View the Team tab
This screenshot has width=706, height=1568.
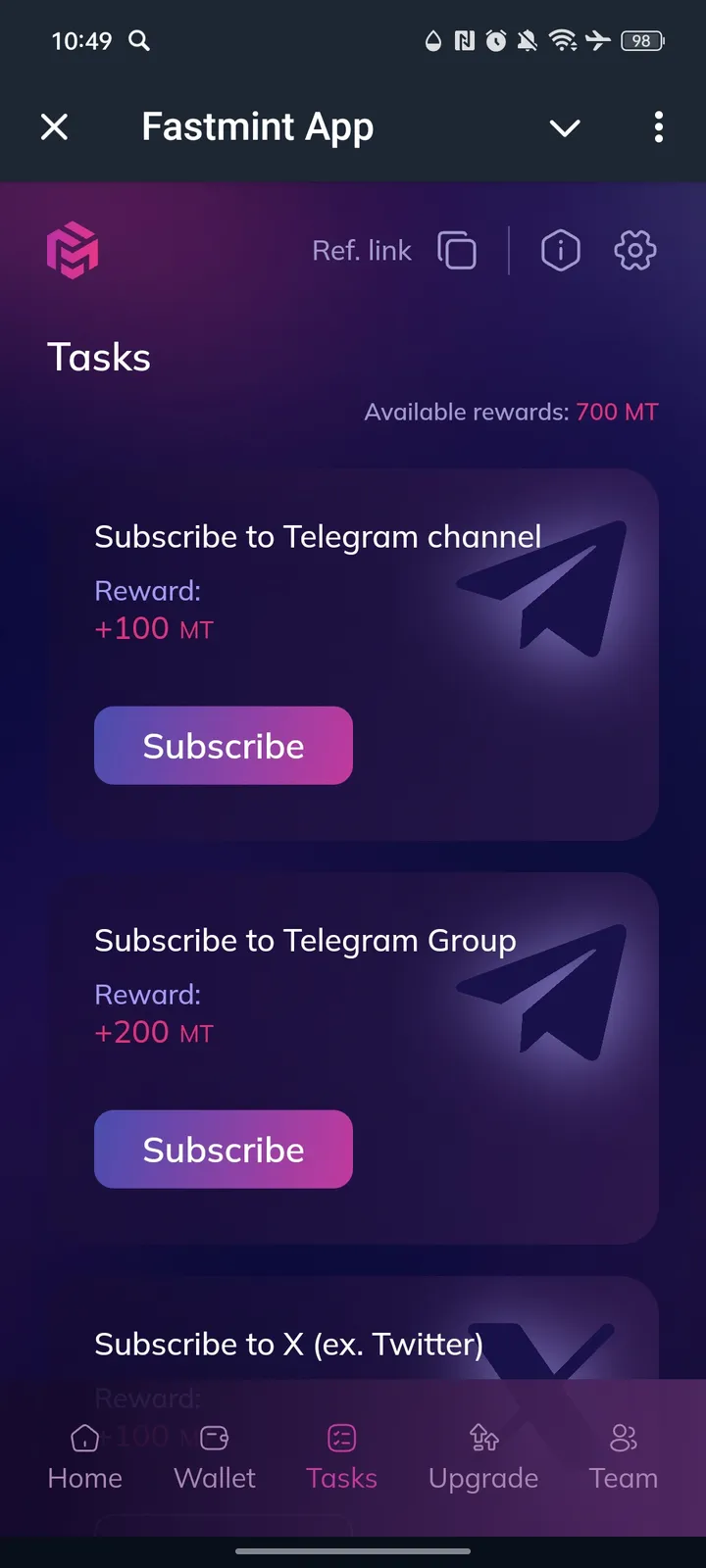624,1457
